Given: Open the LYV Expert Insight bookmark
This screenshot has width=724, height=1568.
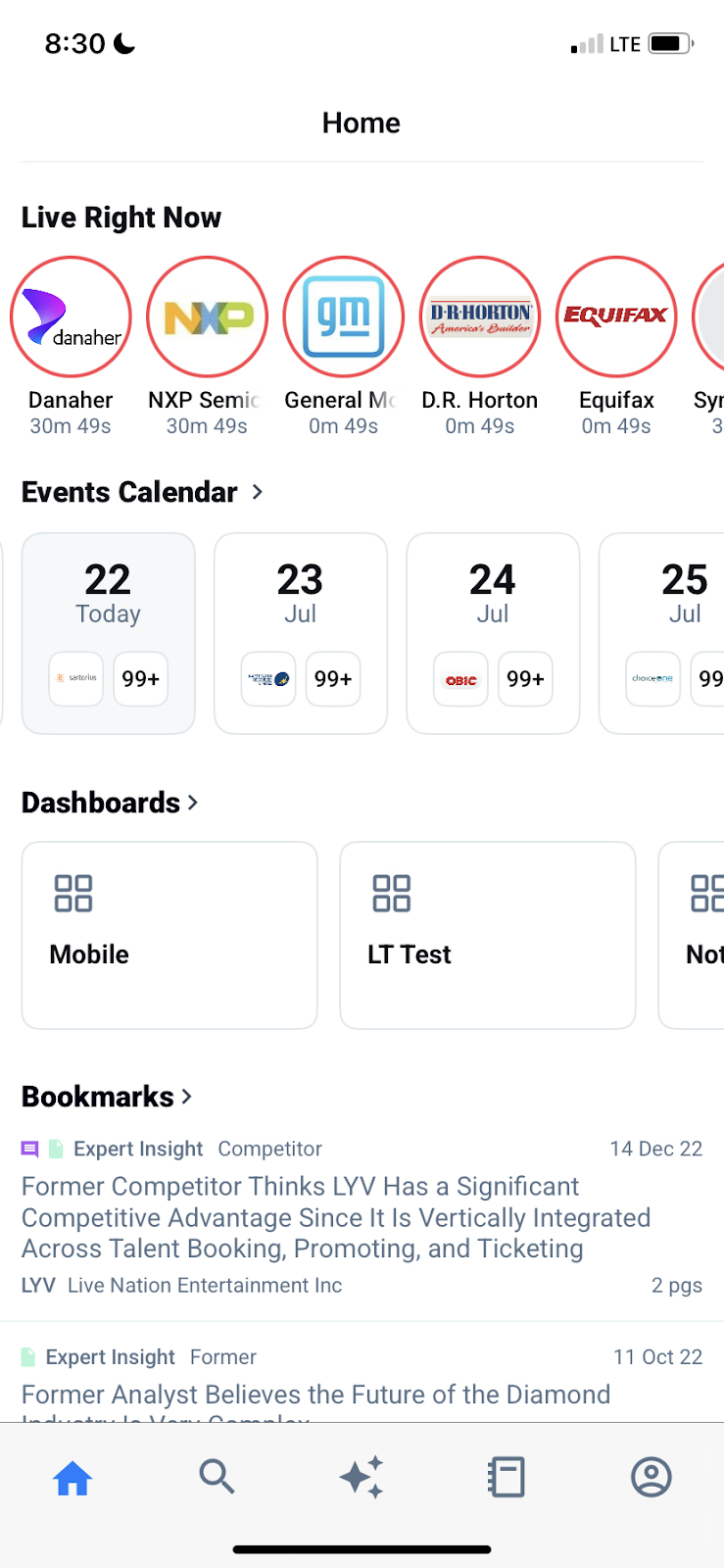Looking at the screenshot, I should click(x=362, y=1216).
